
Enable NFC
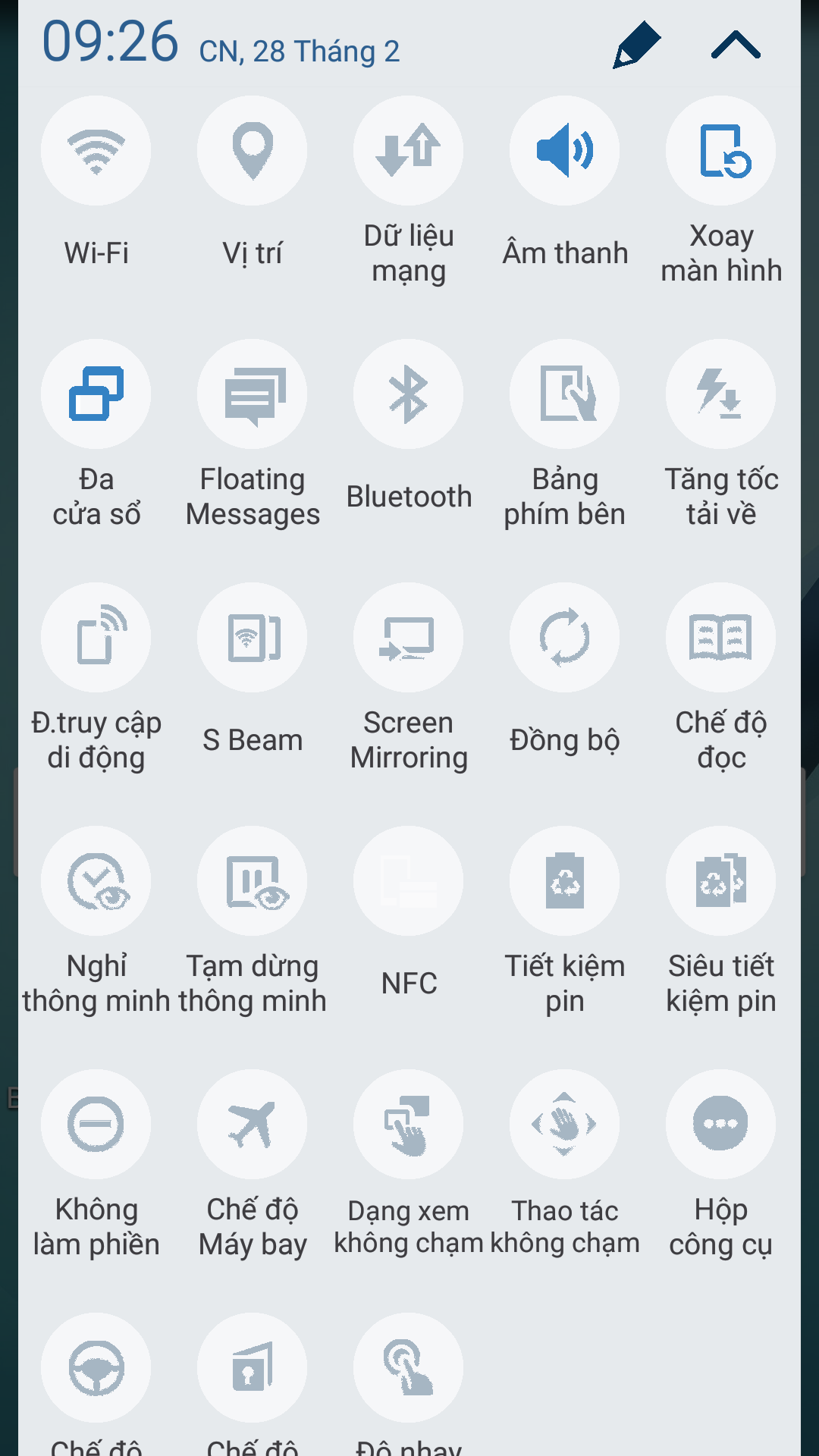[x=409, y=880]
